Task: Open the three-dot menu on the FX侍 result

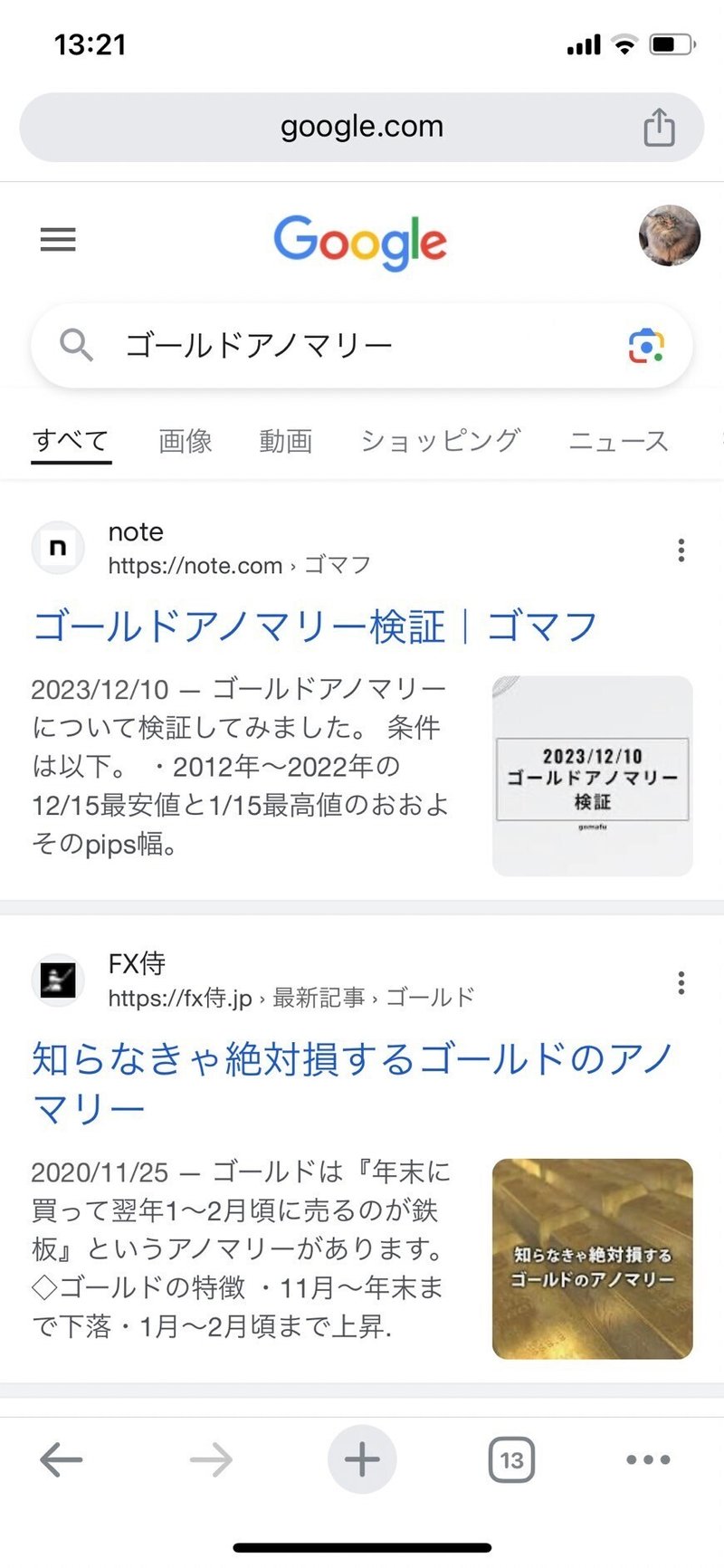Action: 681,982
